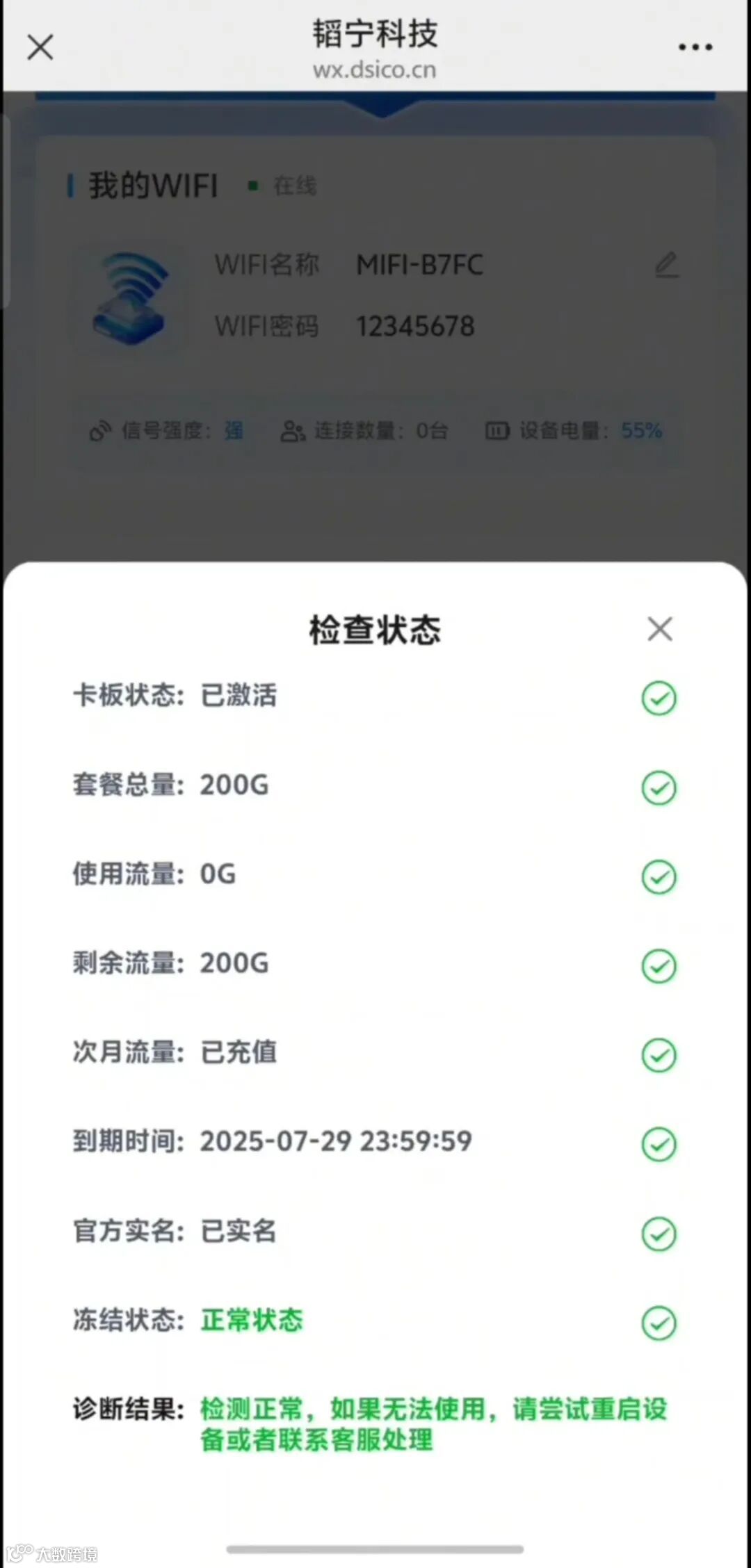Click the green checkmark beside 到期时间

pos(658,1142)
